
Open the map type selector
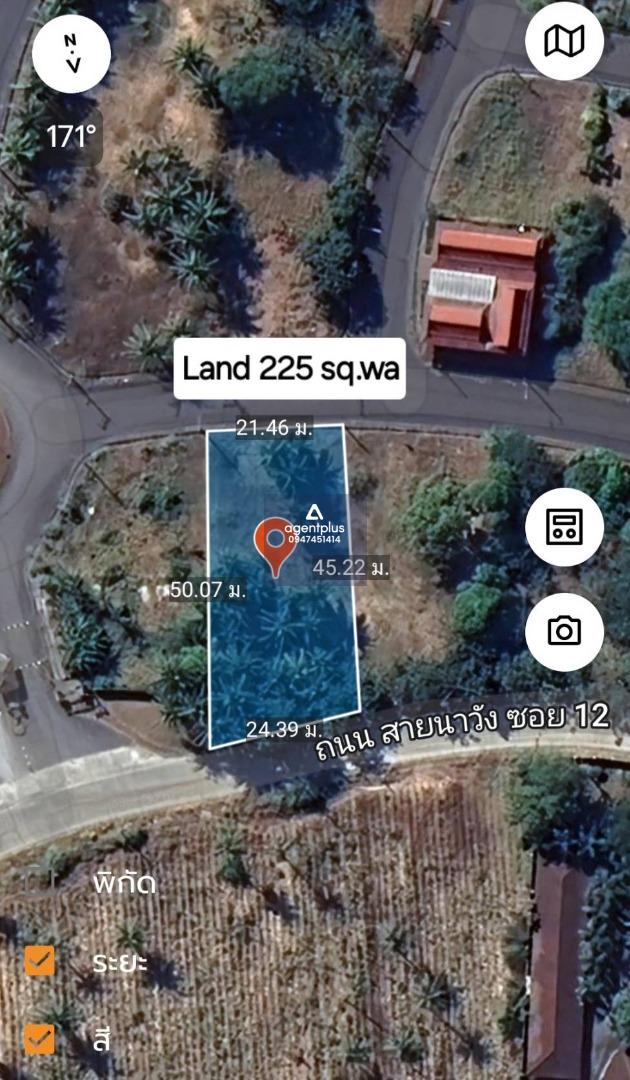(564, 42)
